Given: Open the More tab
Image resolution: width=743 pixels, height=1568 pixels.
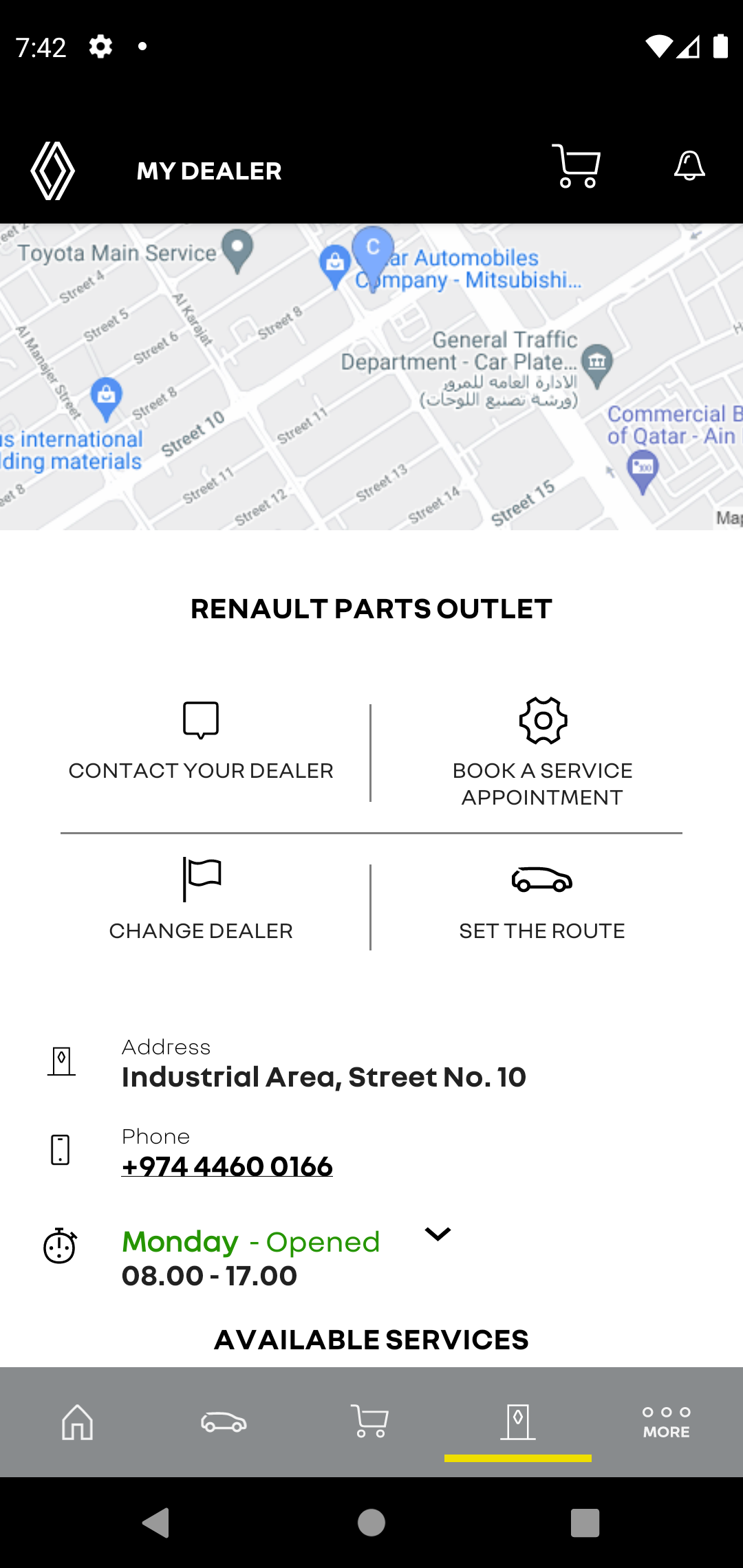Looking at the screenshot, I should pos(666,1422).
